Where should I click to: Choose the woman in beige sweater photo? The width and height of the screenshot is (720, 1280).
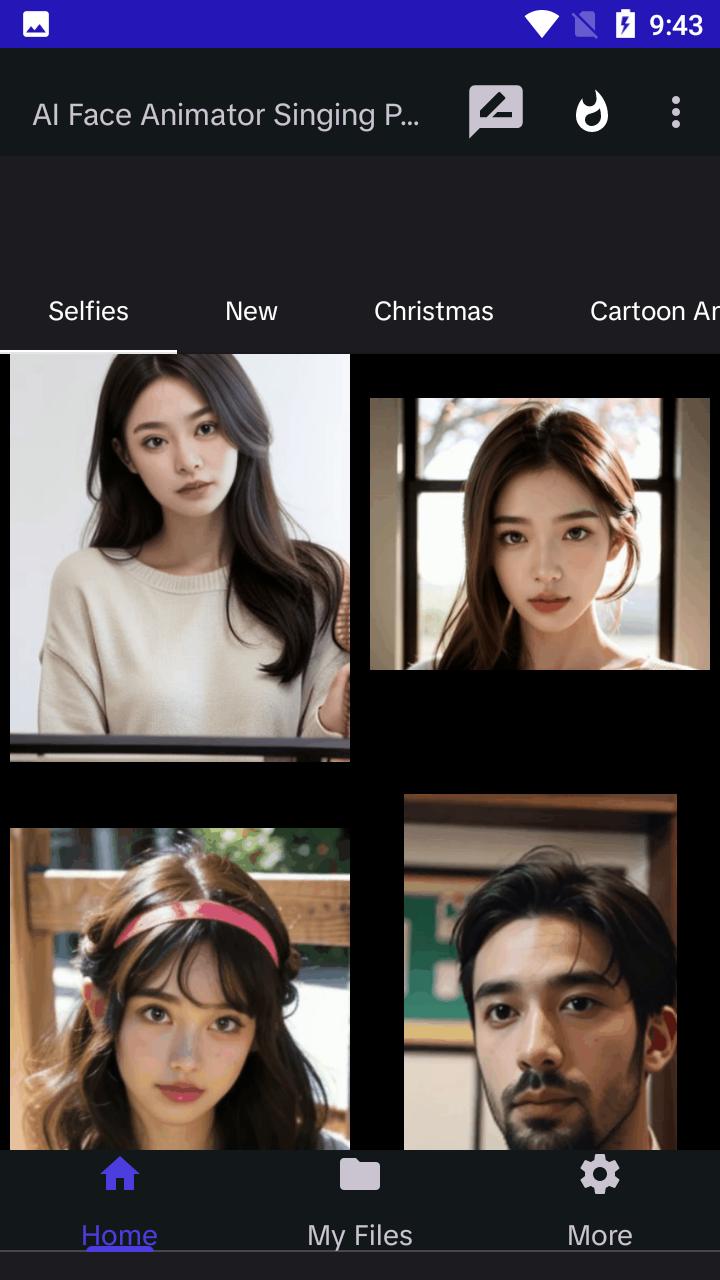coord(180,557)
